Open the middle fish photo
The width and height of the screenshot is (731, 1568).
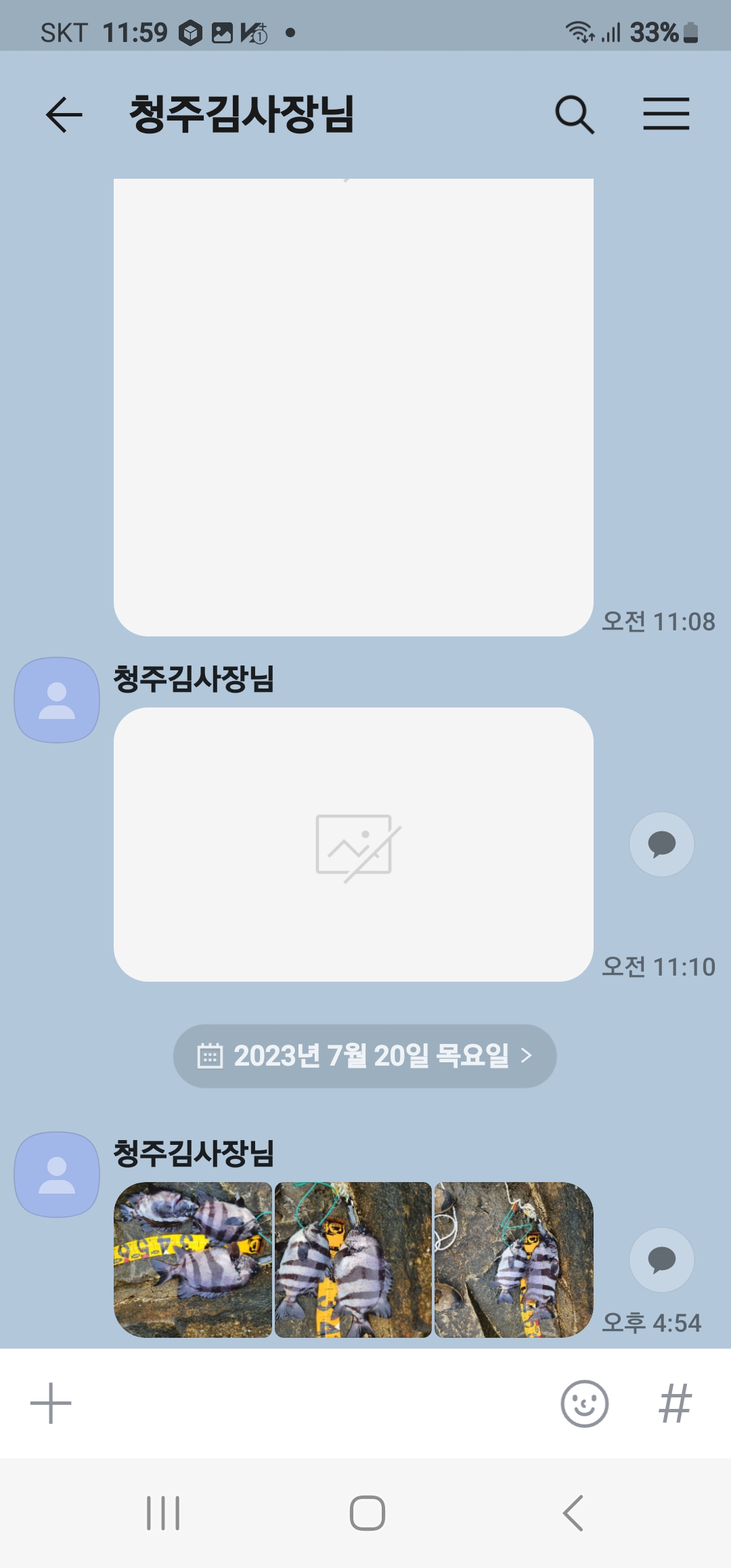click(x=353, y=1259)
